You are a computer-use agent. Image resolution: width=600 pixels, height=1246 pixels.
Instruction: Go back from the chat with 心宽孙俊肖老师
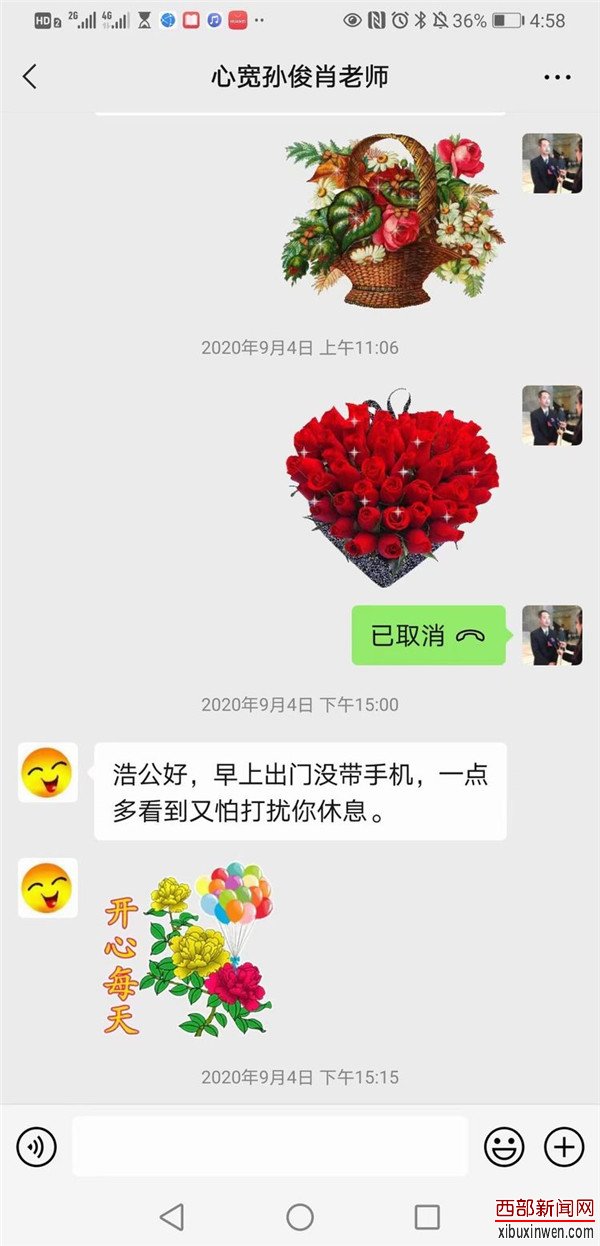[30, 77]
